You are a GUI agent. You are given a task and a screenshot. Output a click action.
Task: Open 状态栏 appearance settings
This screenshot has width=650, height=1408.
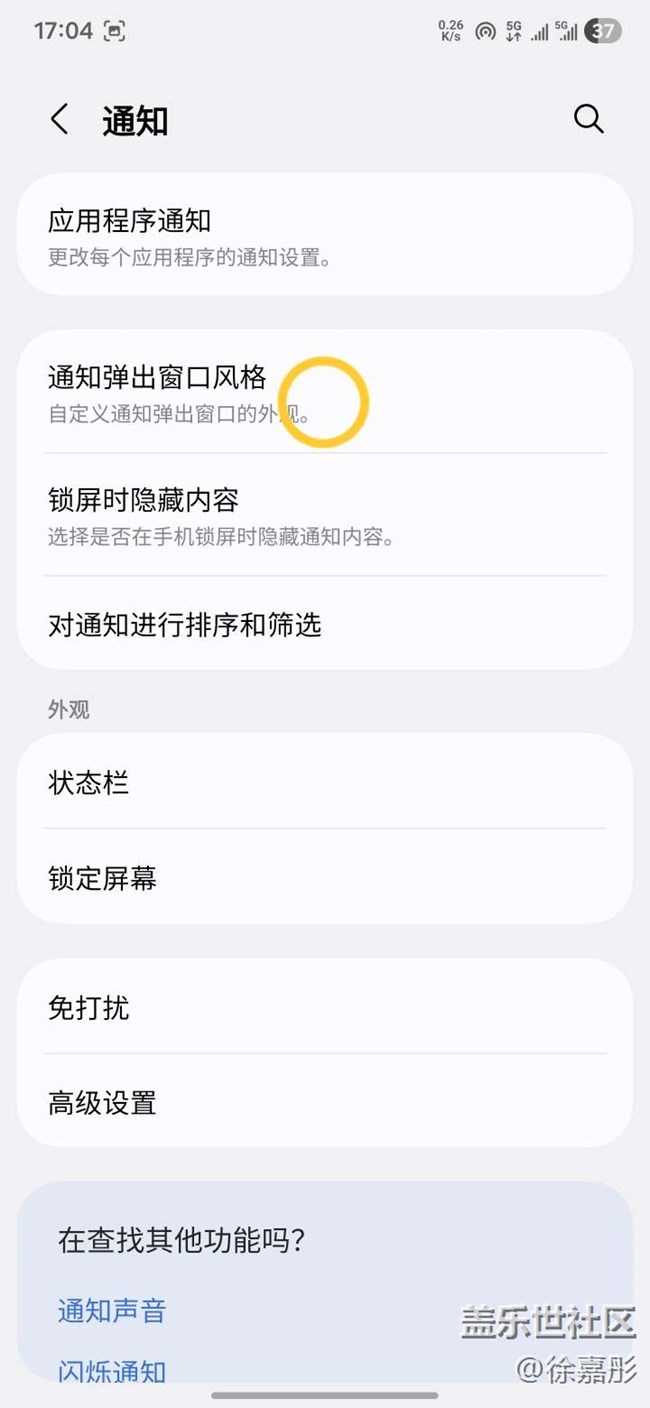pyautogui.click(x=324, y=783)
